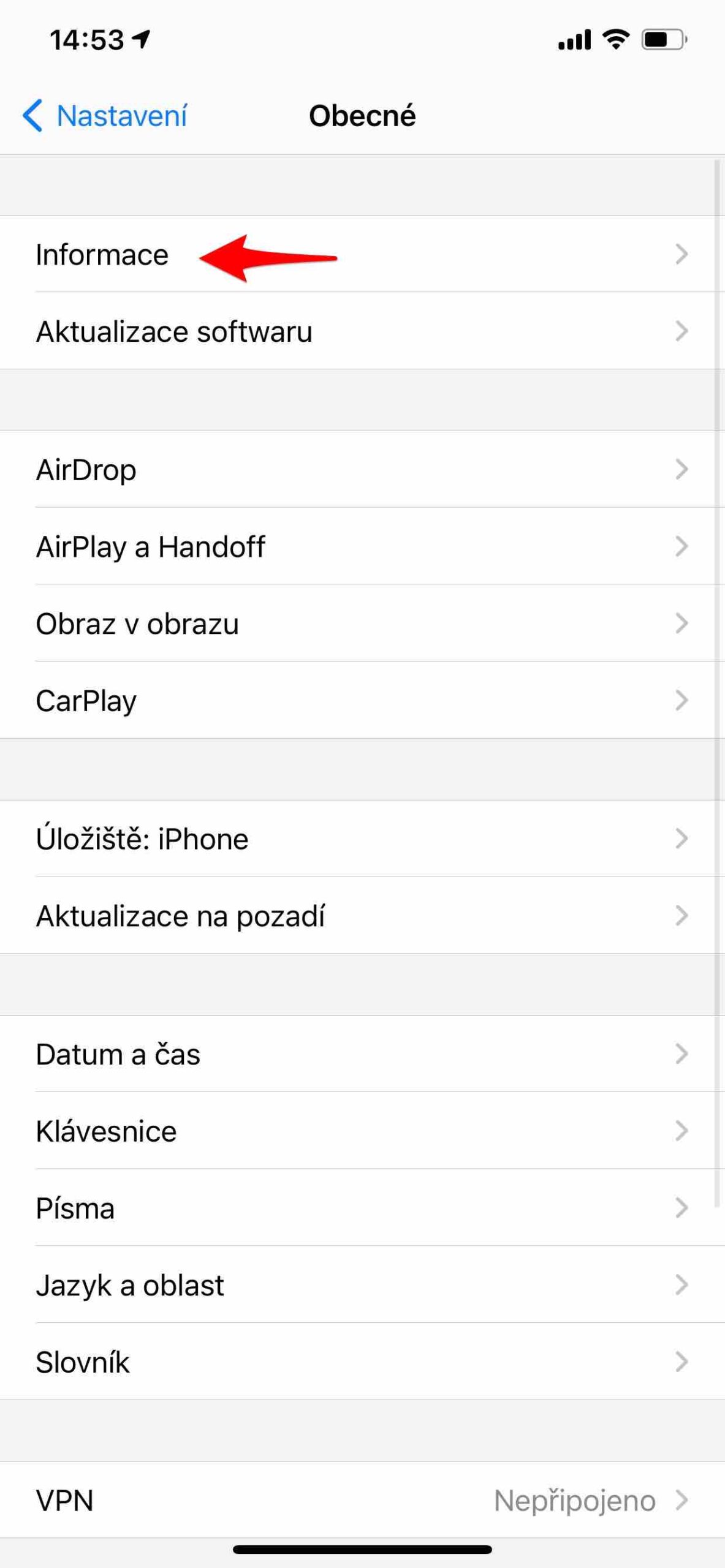Open Úložiště: iPhone storage details
Viewport: 725px width, 1568px height.
[362, 839]
